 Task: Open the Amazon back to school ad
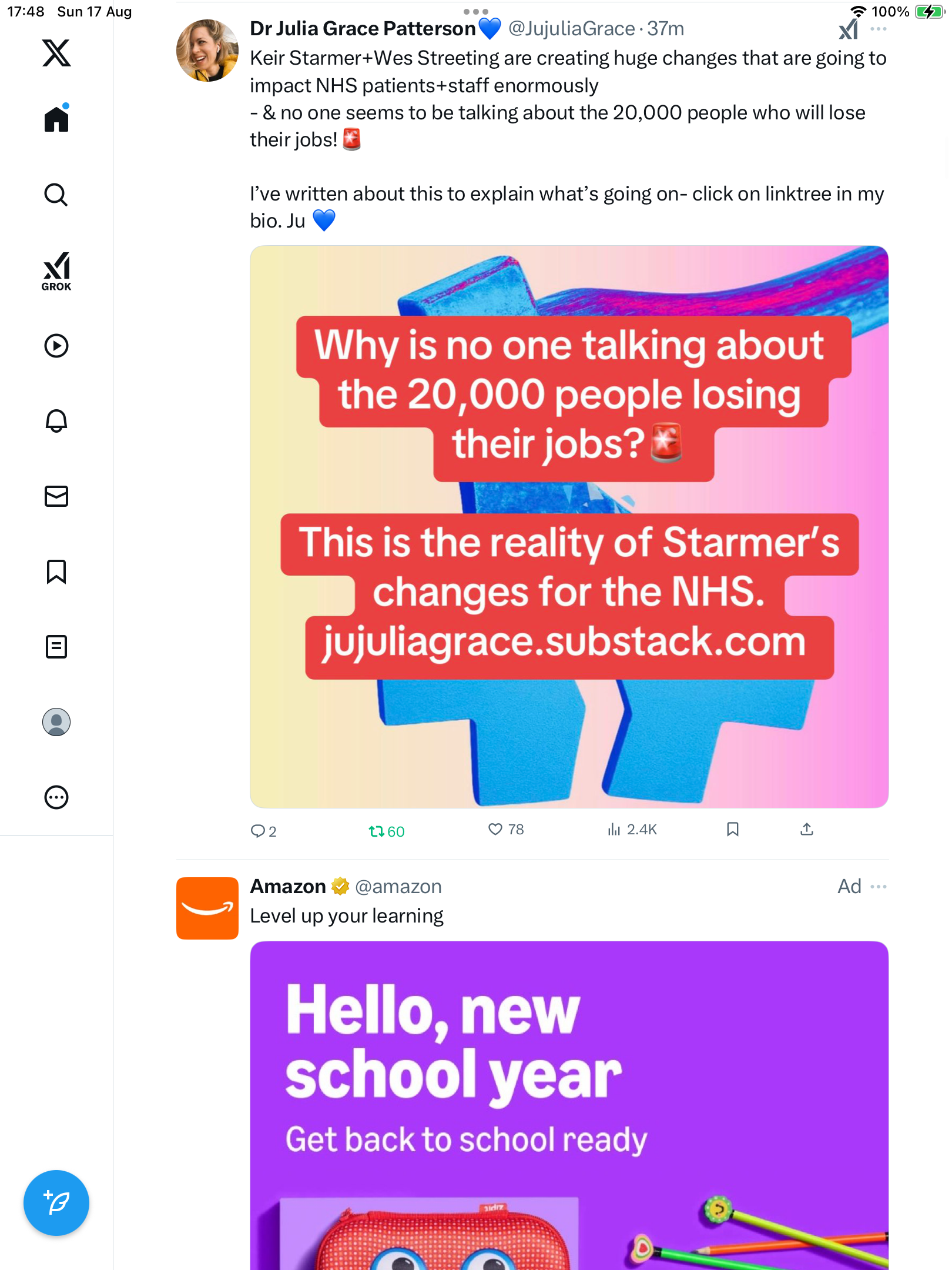569,1105
